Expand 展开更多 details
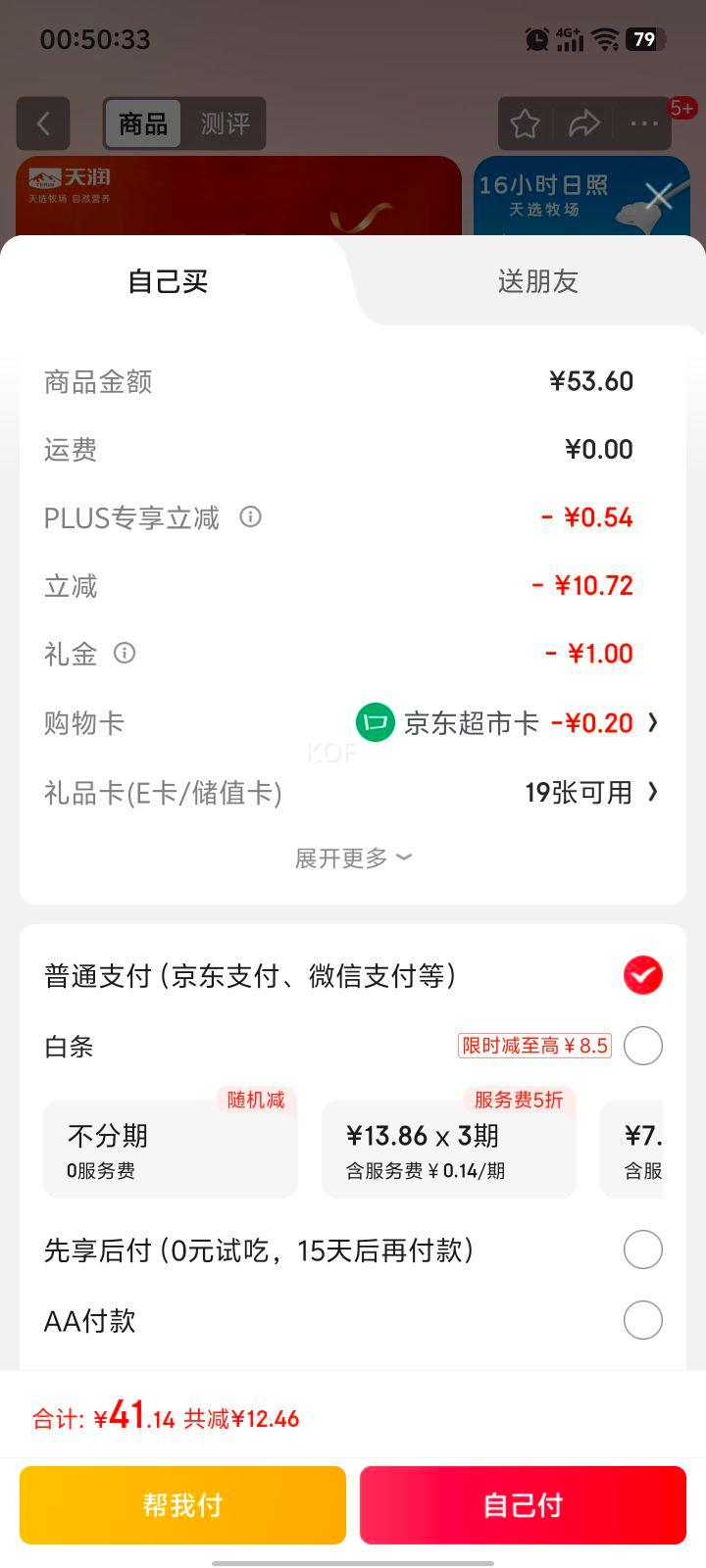The width and height of the screenshot is (706, 1568). pos(353,858)
